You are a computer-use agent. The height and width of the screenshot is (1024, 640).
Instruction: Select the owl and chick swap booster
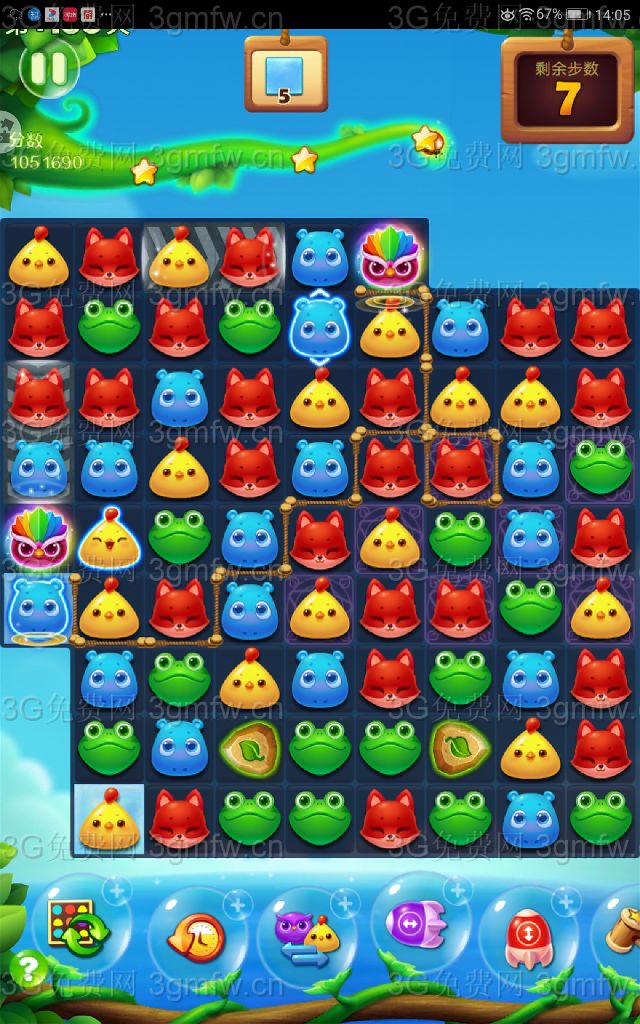coord(308,934)
